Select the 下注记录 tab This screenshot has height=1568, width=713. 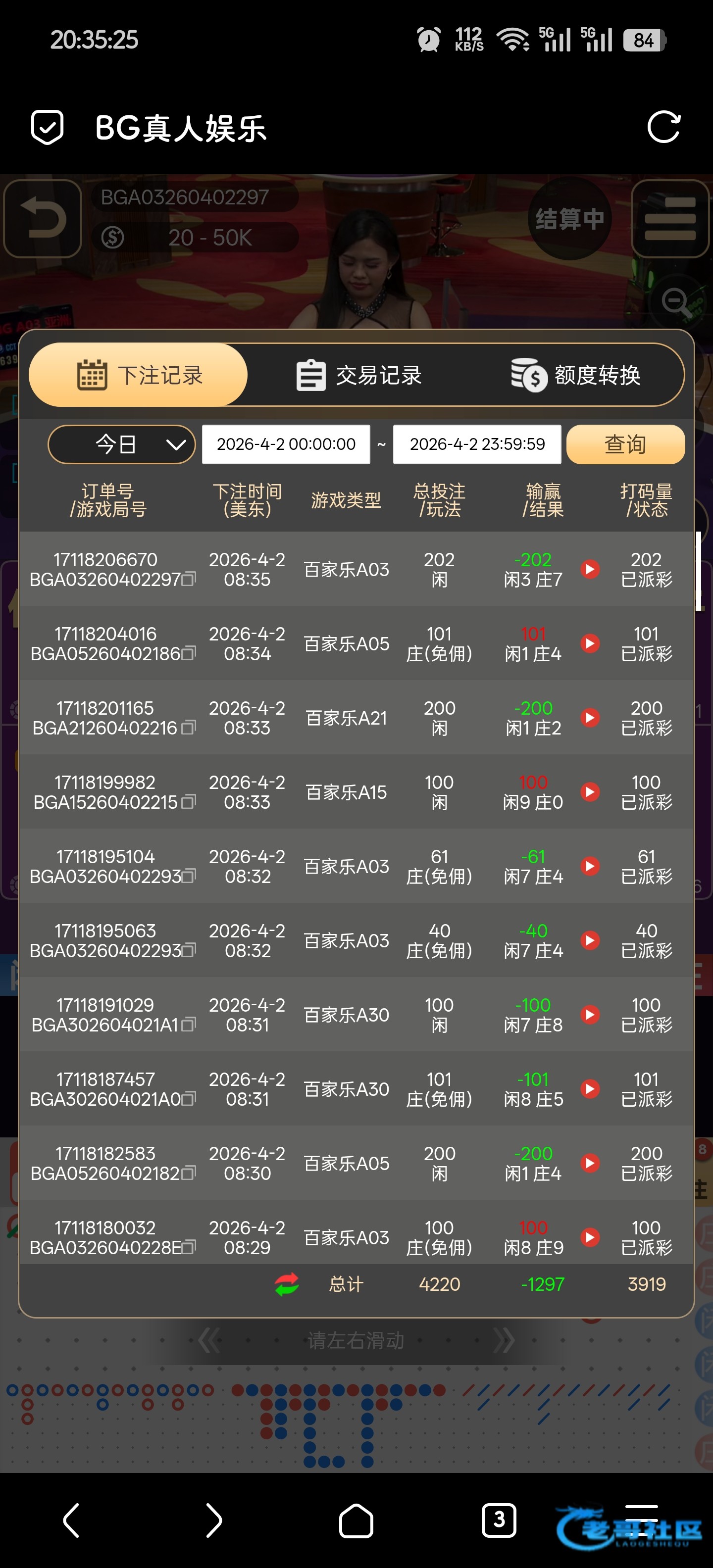coord(139,375)
